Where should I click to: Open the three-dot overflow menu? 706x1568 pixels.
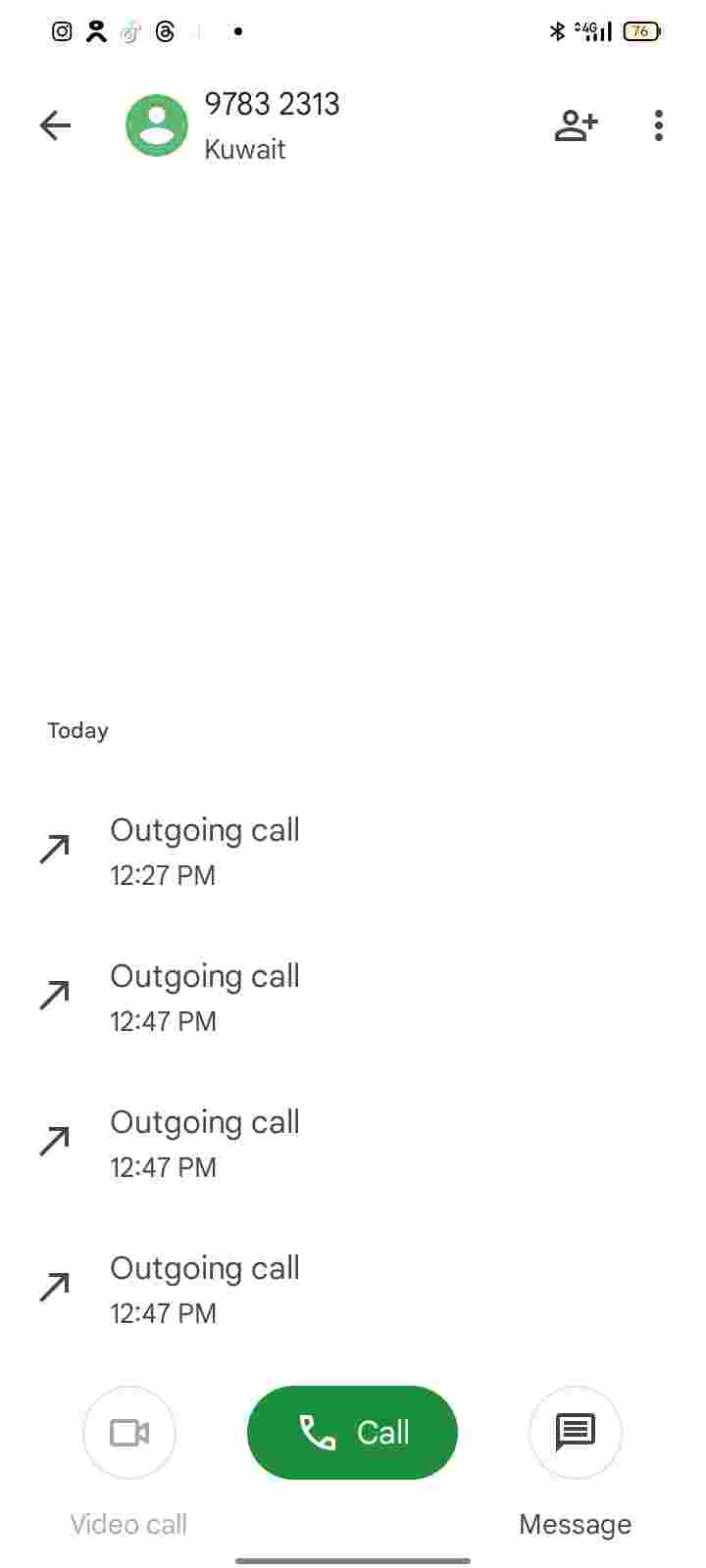pos(658,125)
